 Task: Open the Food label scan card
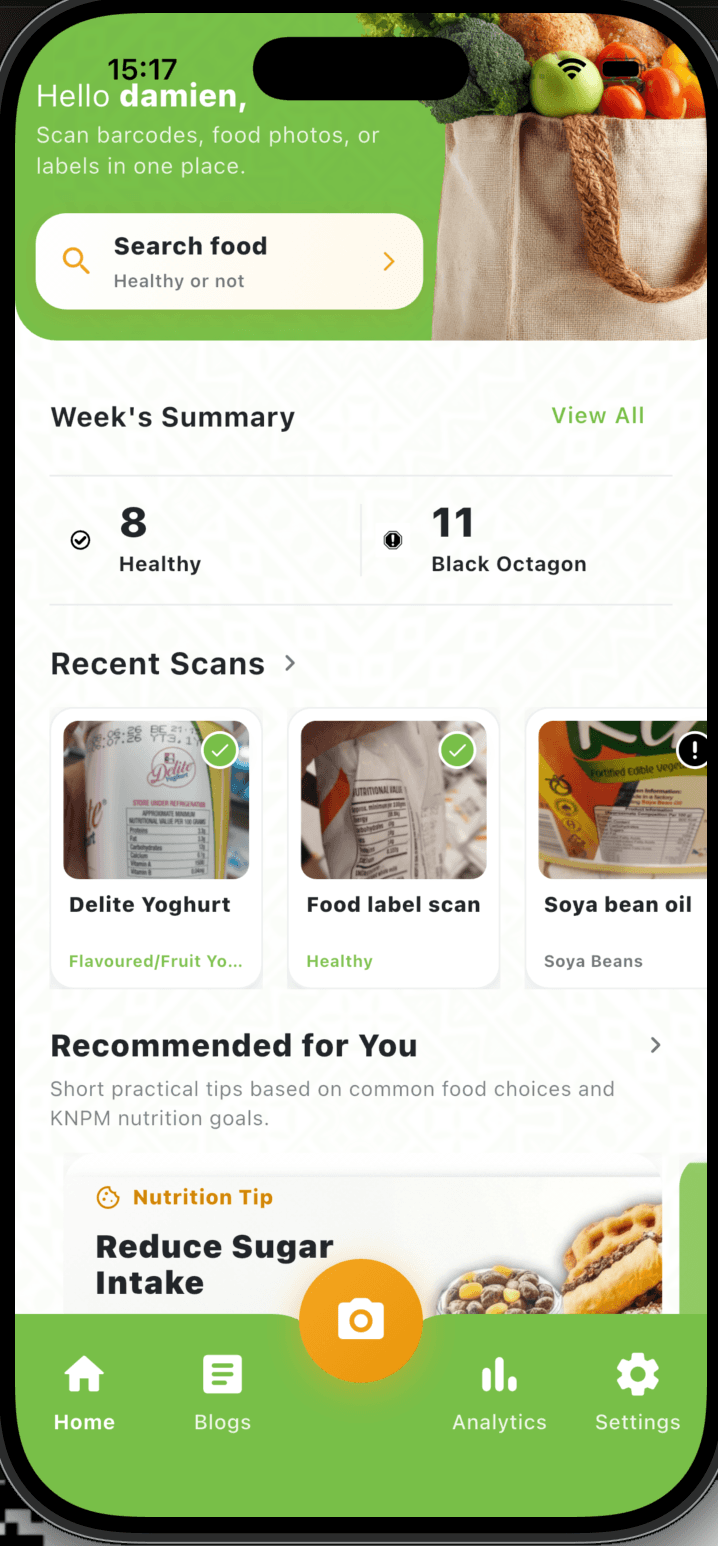(x=393, y=848)
